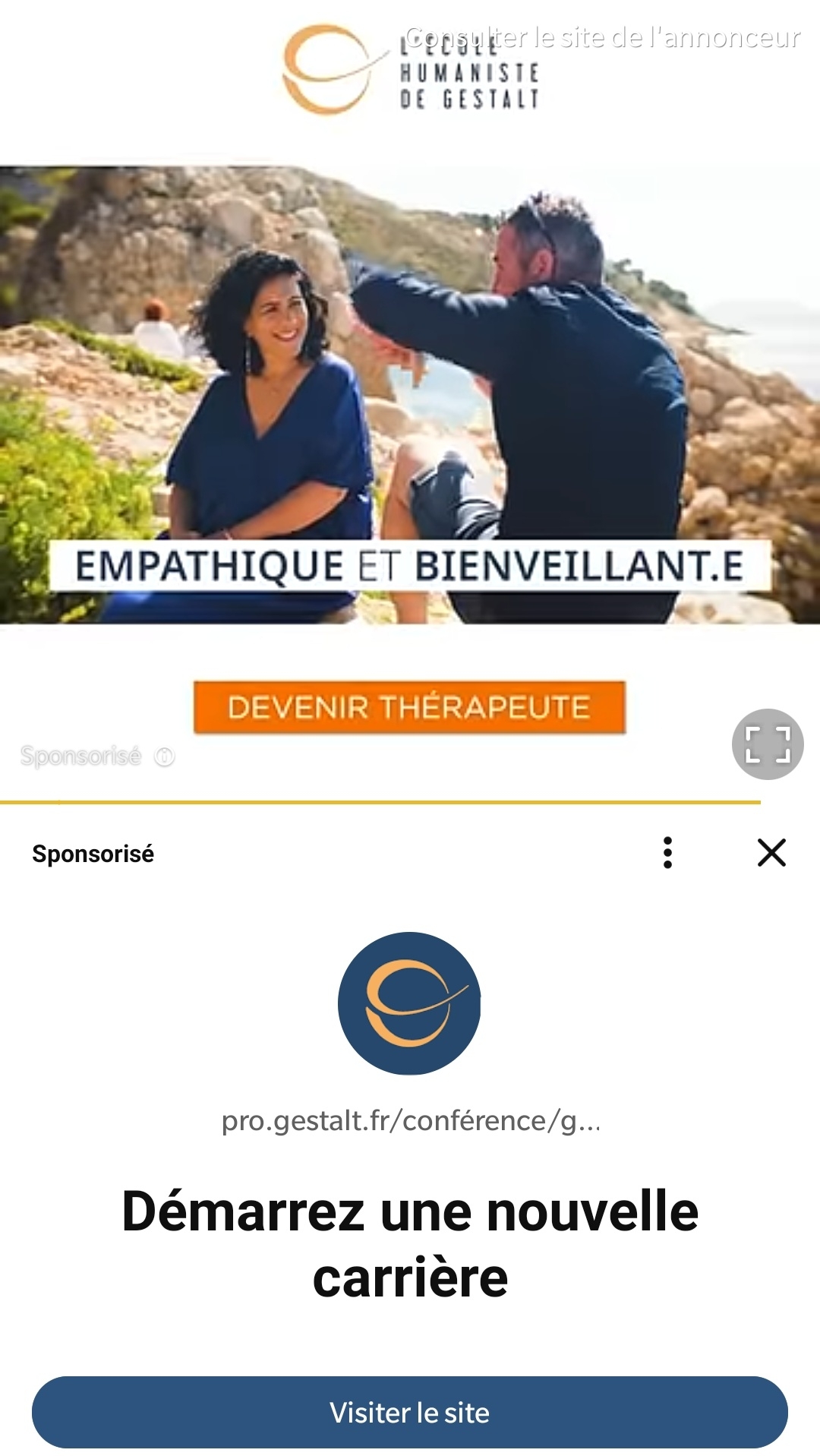Viewport: 820px width, 1456px height.
Task: Open the ad info icon beside Sponsorisé
Action: click(165, 756)
